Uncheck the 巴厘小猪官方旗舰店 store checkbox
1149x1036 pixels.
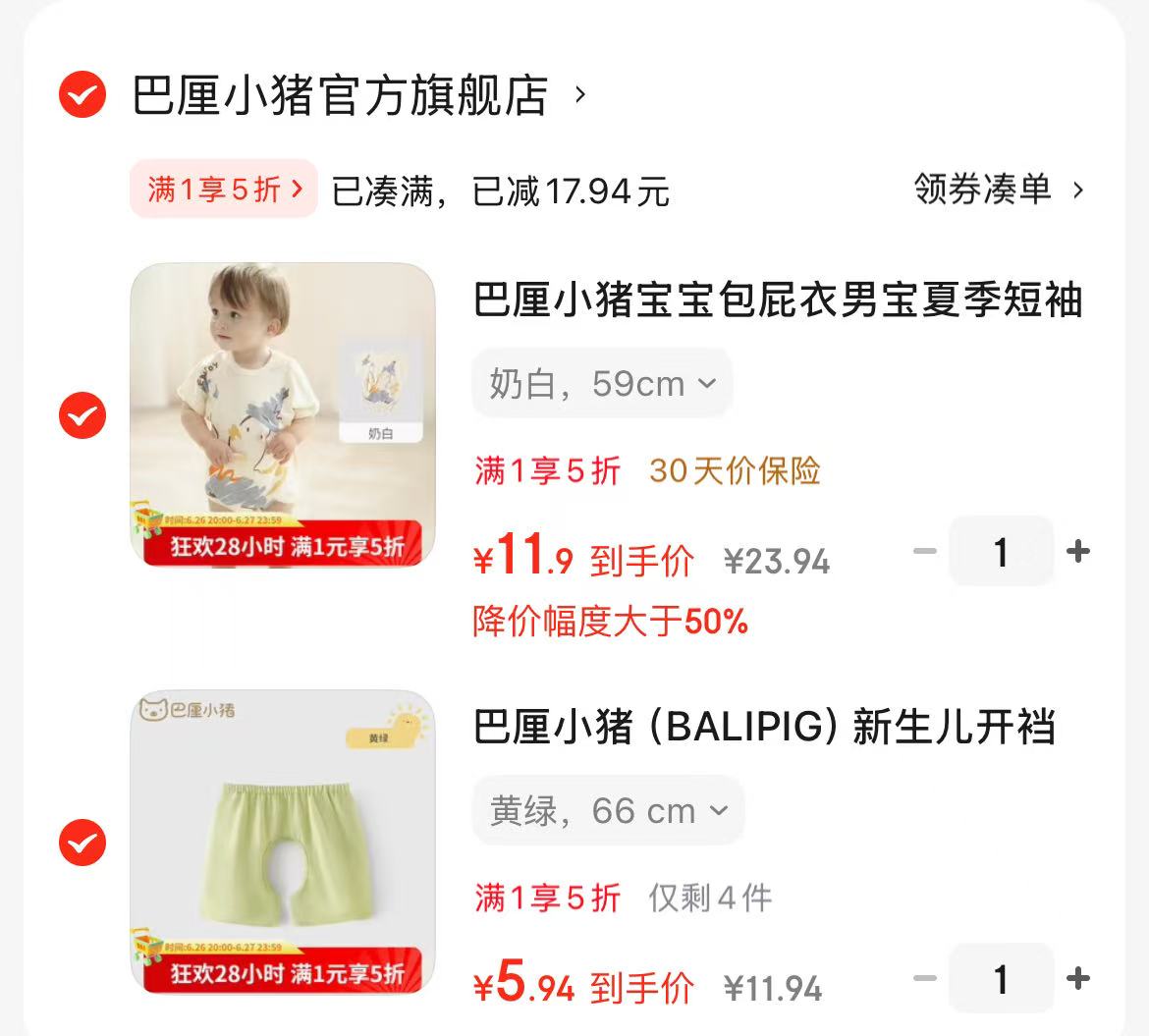[x=82, y=95]
